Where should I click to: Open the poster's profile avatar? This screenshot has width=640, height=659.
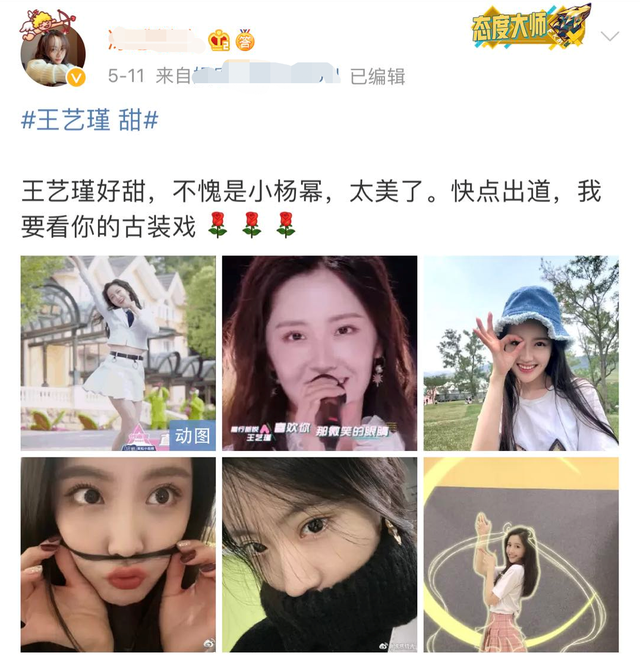(53, 51)
